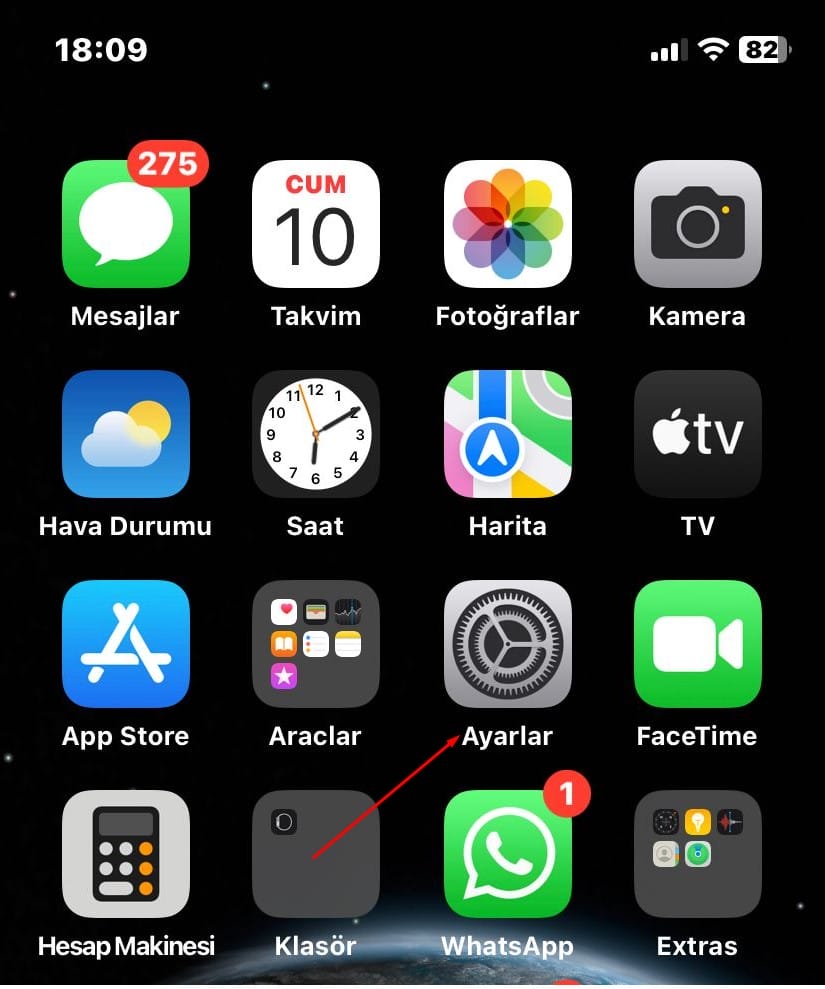Open the App Store
Image resolution: width=825 pixels, height=989 pixels.
(x=125, y=644)
